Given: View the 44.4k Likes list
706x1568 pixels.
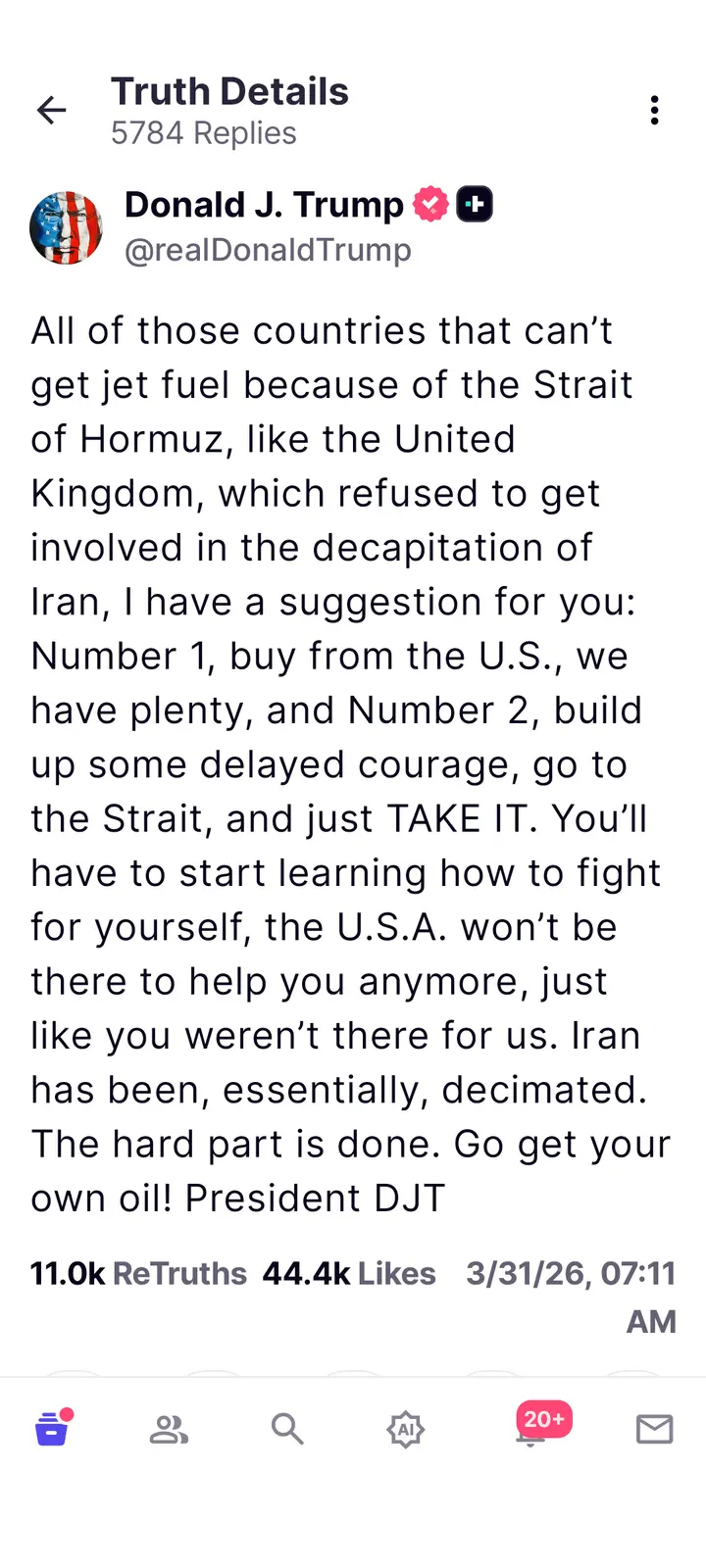Looking at the screenshot, I should [x=349, y=1273].
